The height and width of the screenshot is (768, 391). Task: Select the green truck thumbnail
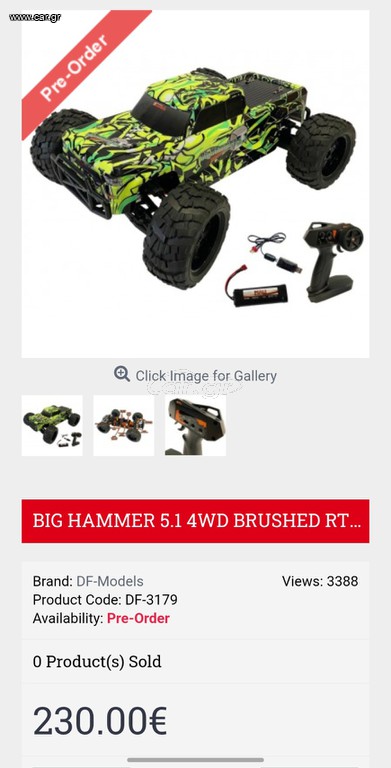(x=52, y=425)
